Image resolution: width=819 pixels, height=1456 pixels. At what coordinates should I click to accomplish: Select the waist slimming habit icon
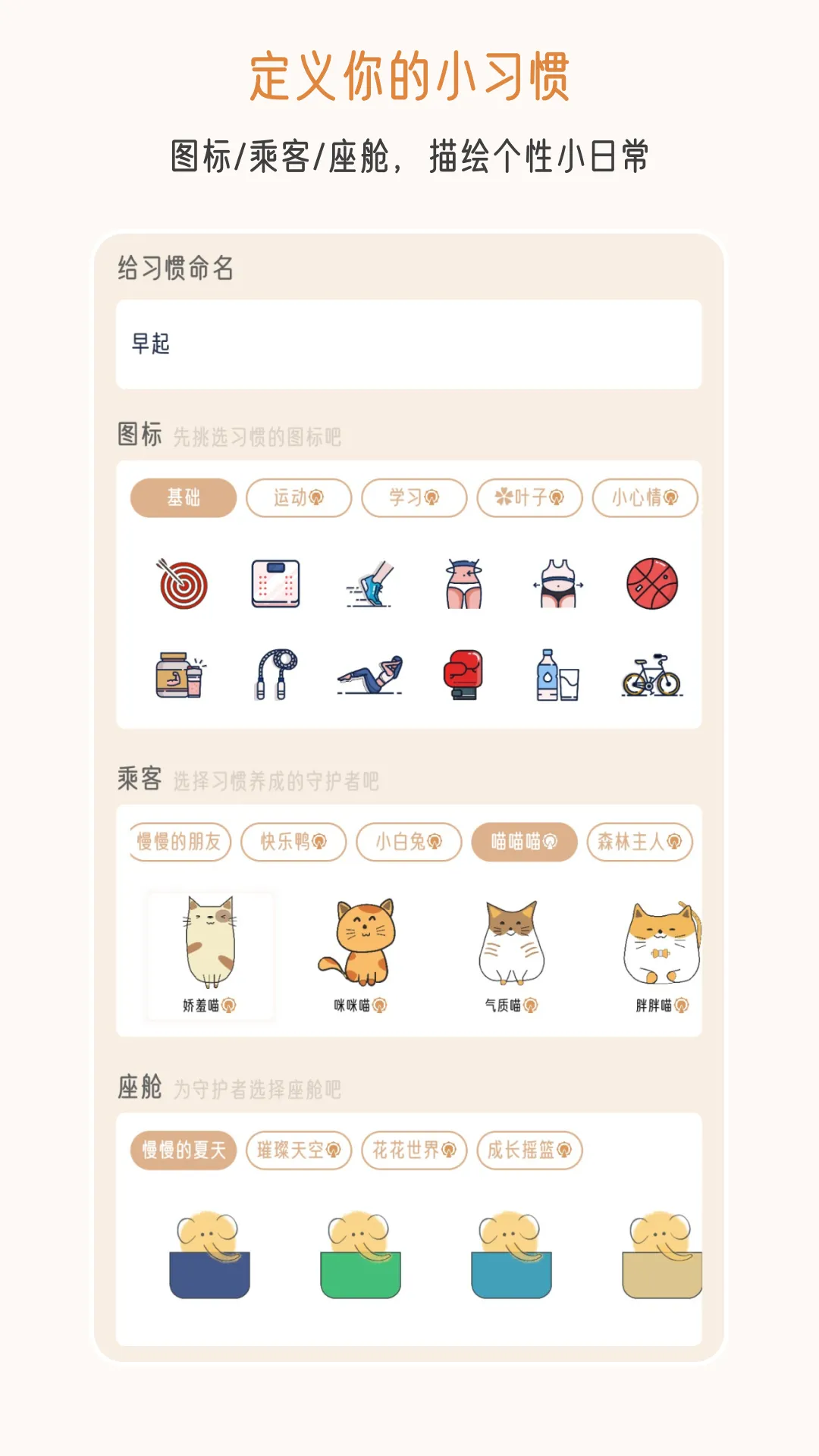pyautogui.click(x=558, y=584)
